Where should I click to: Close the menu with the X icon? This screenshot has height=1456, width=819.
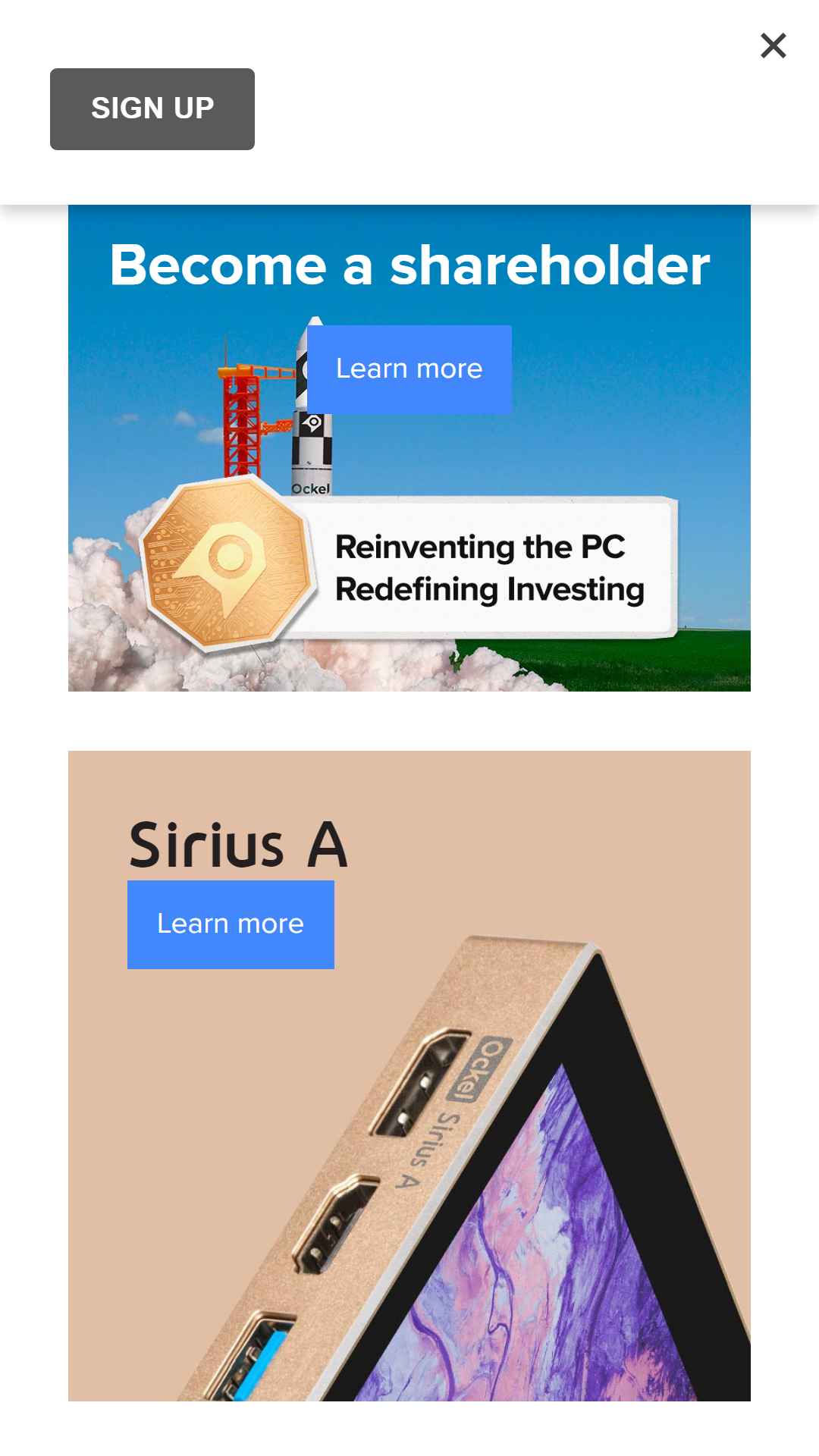(x=773, y=45)
